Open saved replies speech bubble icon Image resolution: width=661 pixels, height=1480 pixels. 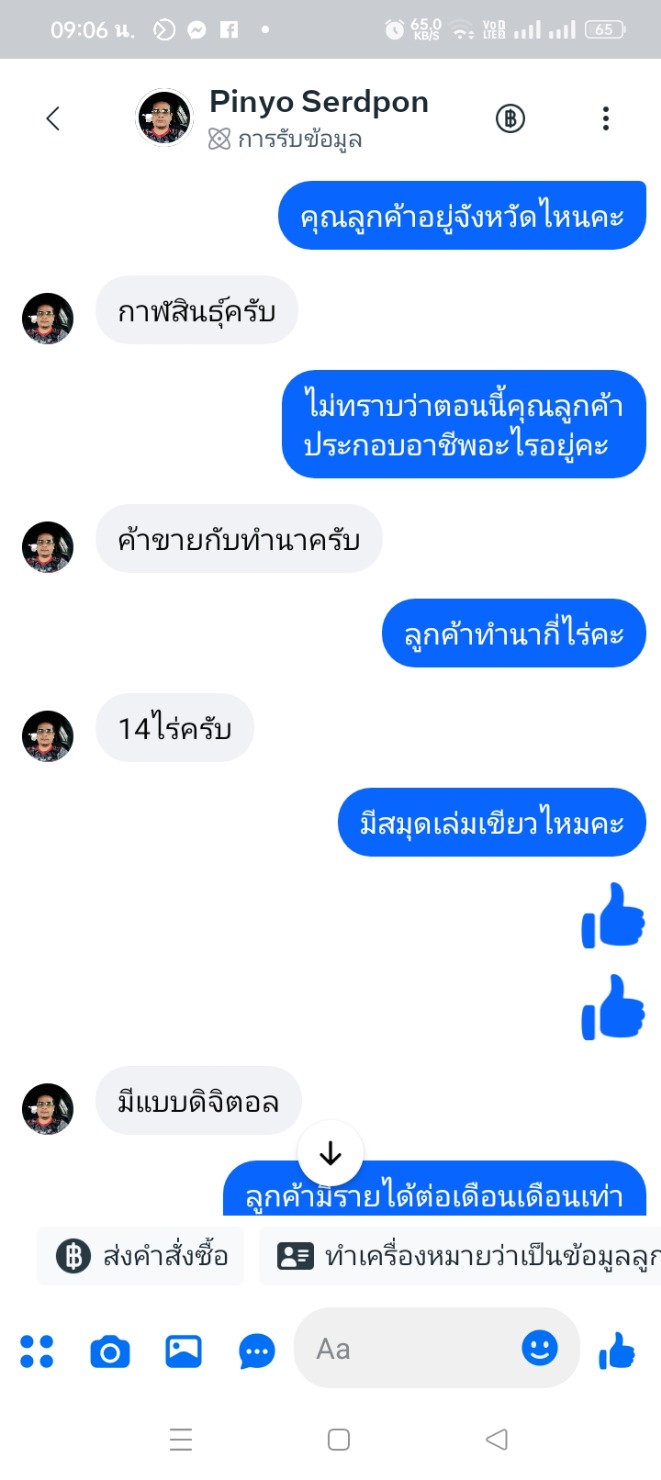pyautogui.click(x=257, y=1352)
